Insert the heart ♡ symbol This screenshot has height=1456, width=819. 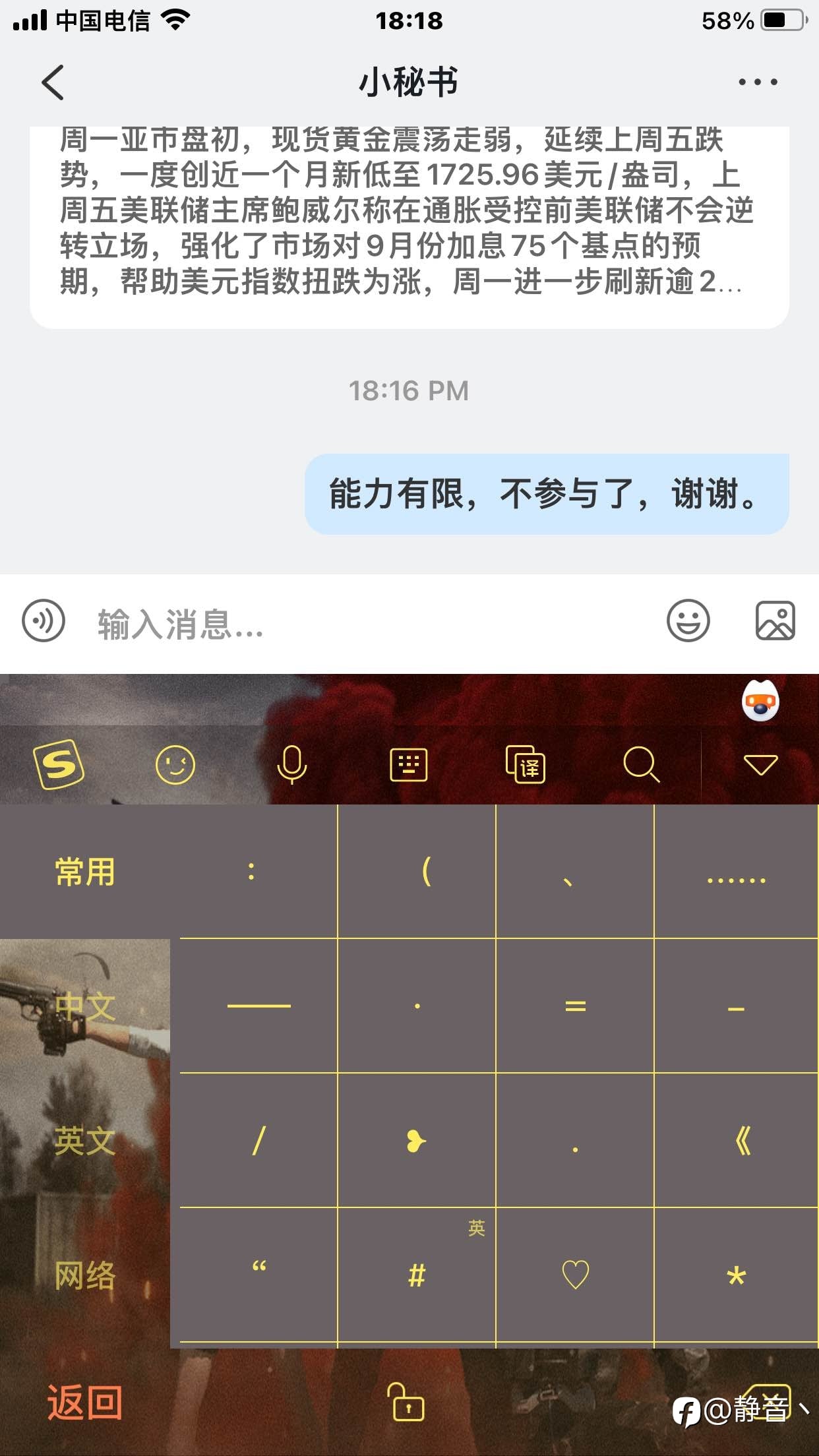575,1275
